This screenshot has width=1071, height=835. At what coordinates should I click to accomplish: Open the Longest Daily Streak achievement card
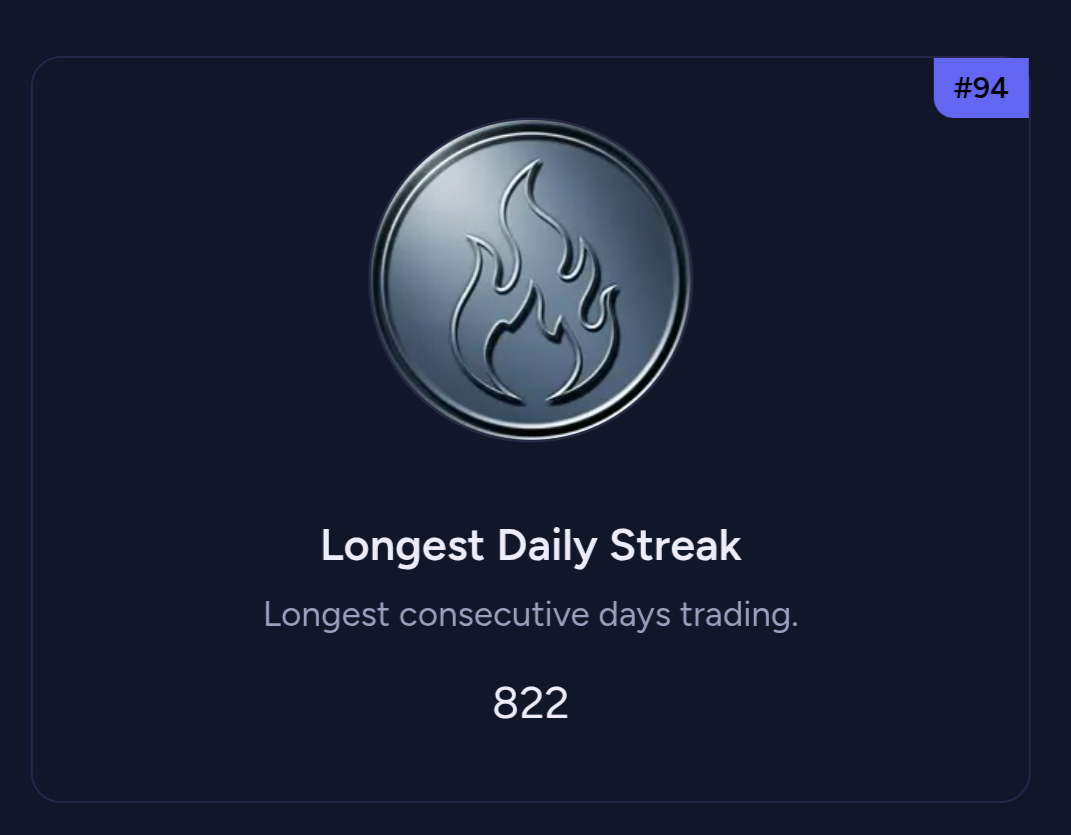[531, 429]
